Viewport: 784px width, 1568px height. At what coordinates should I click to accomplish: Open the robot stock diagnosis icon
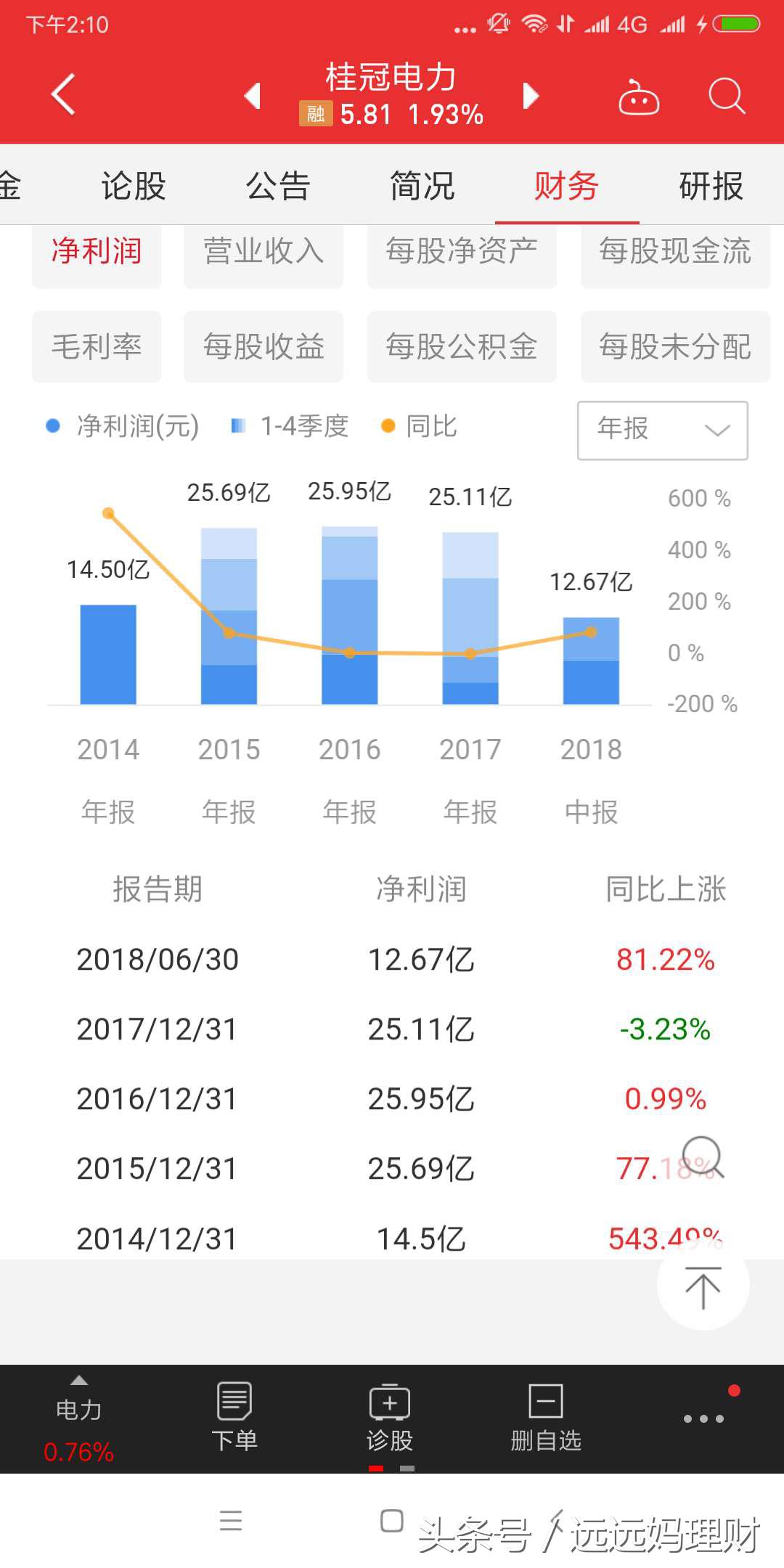[637, 96]
